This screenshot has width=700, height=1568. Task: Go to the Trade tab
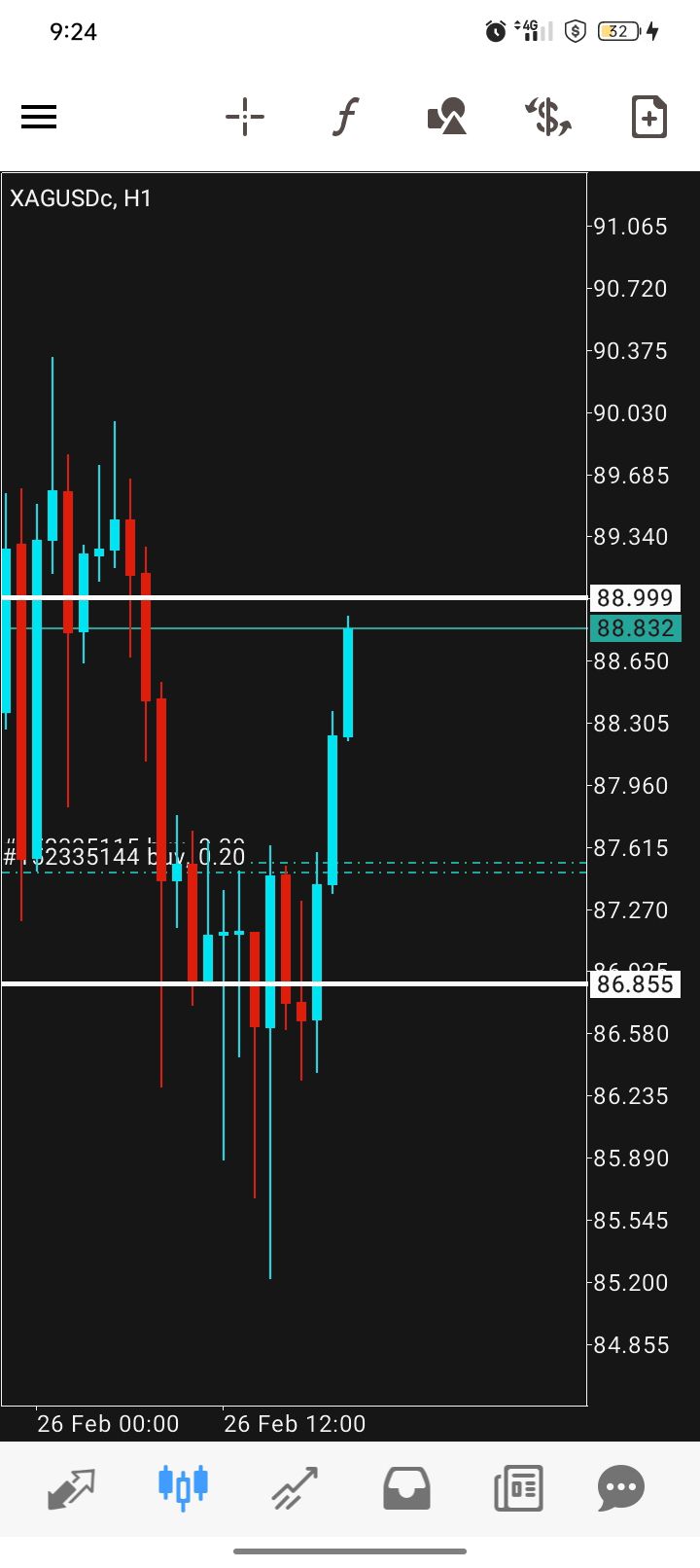pyautogui.click(x=295, y=1487)
